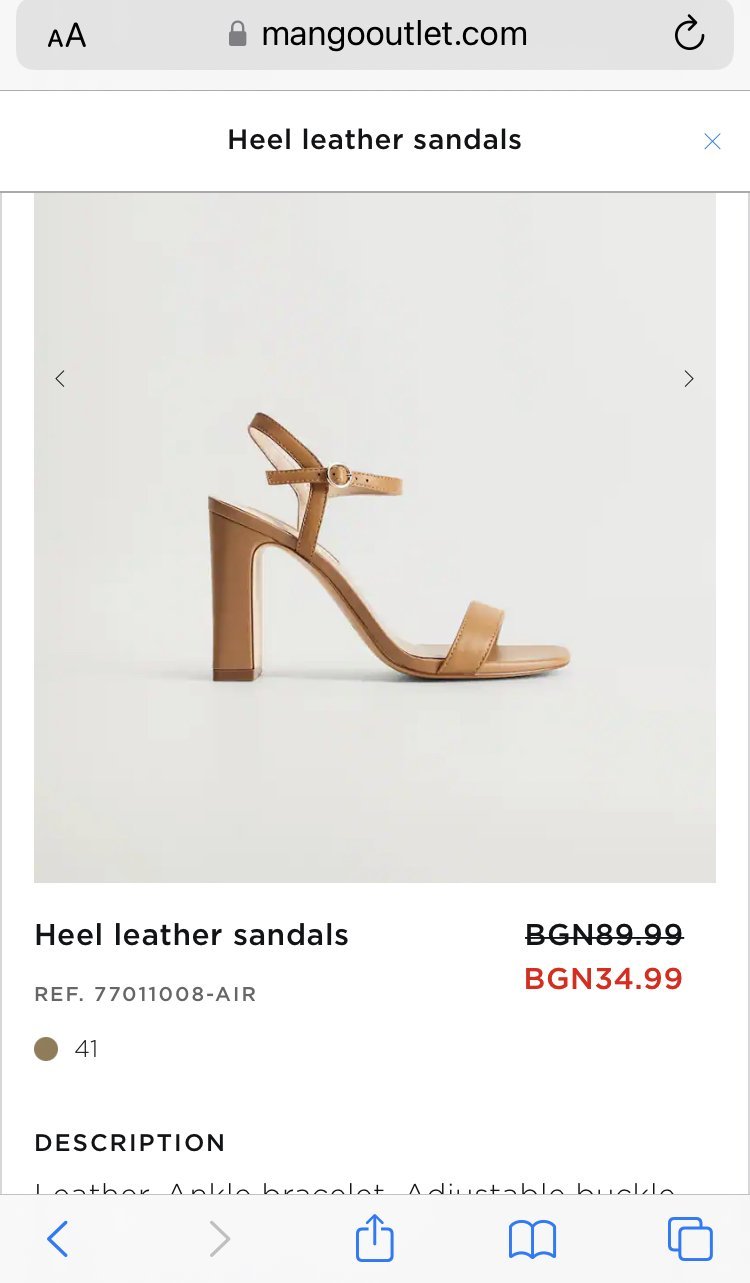Show the previous product photo

pyautogui.click(x=60, y=378)
